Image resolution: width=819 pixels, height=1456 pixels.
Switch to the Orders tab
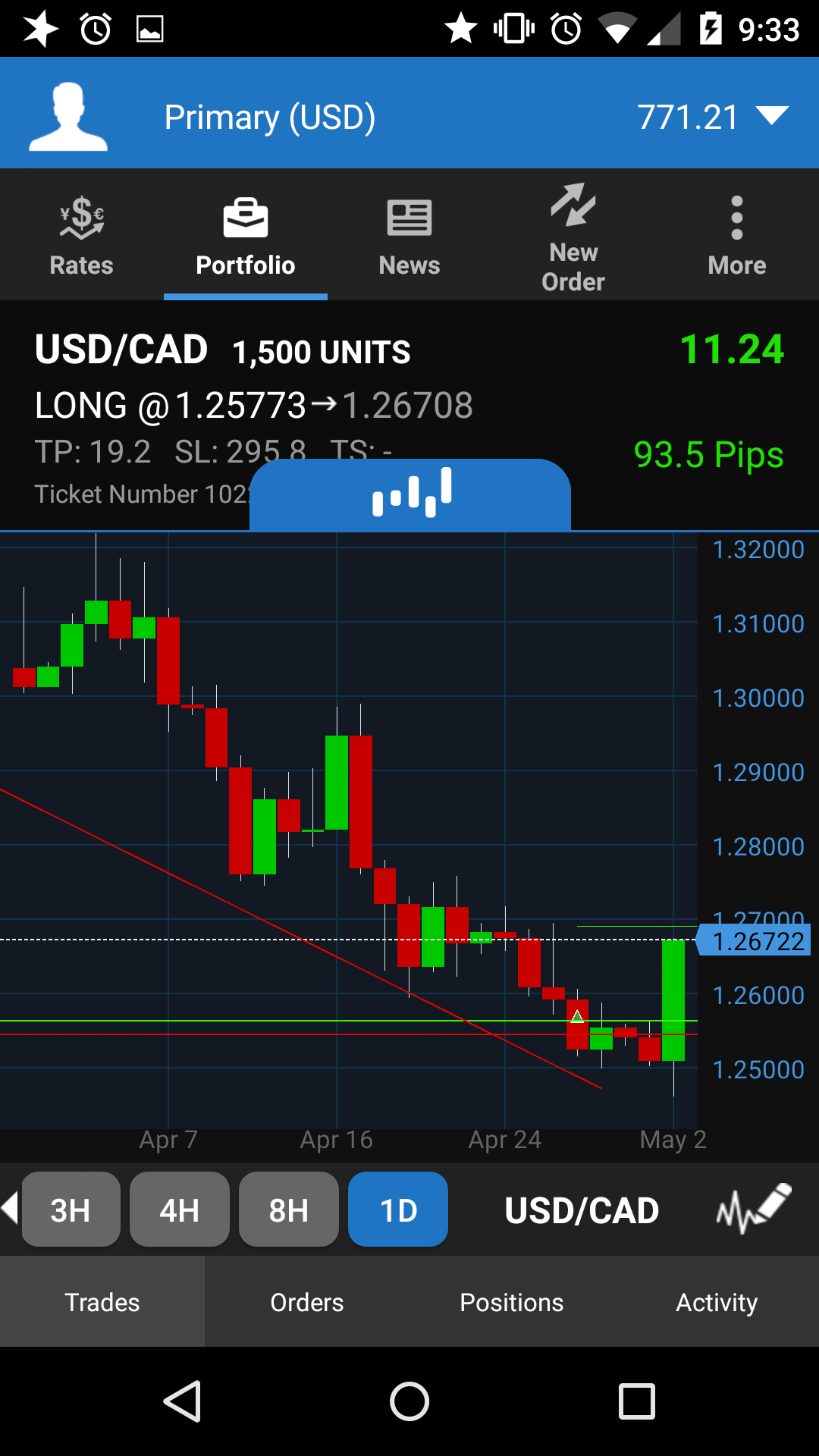307,1302
